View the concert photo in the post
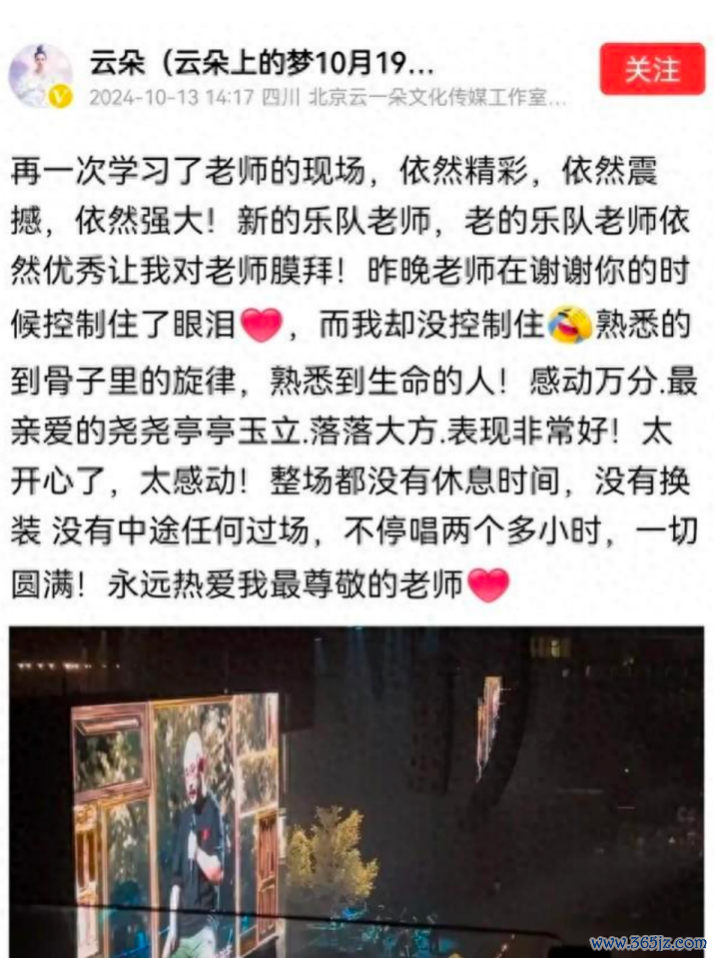Viewport: 714px width, 958px height. point(357,790)
